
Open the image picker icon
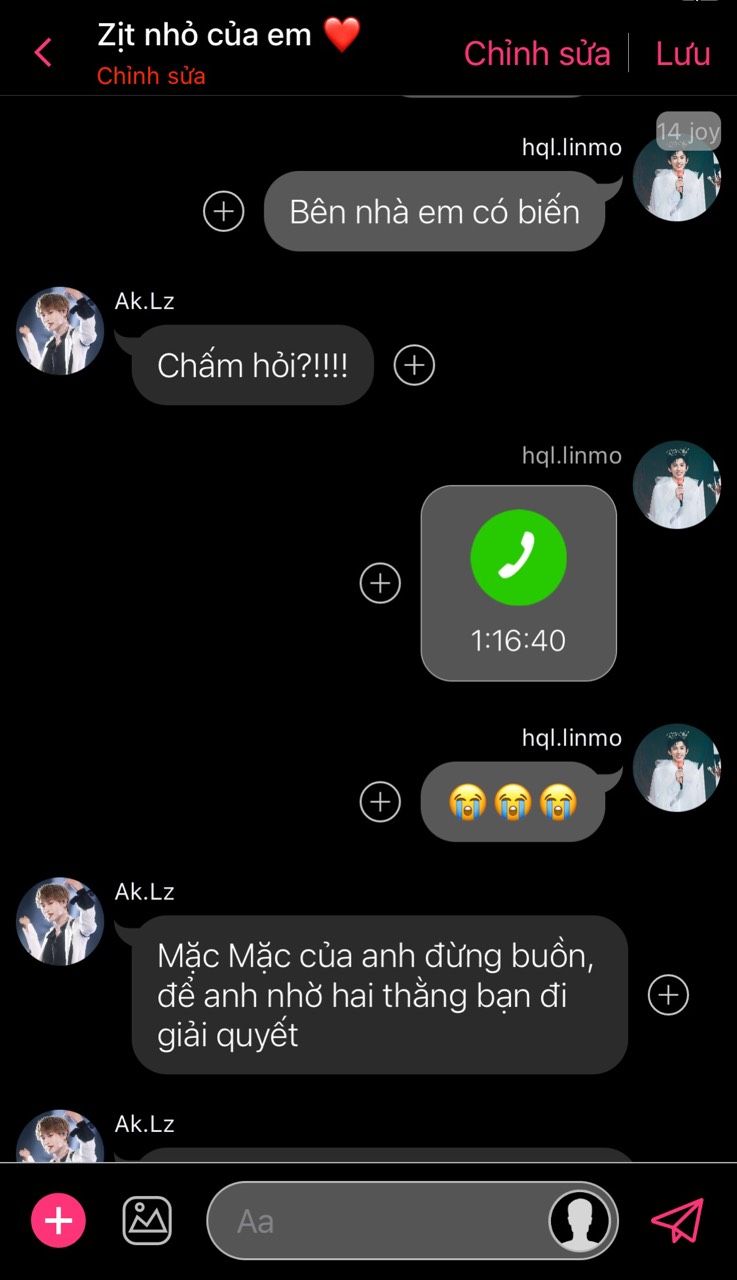pos(147,1221)
